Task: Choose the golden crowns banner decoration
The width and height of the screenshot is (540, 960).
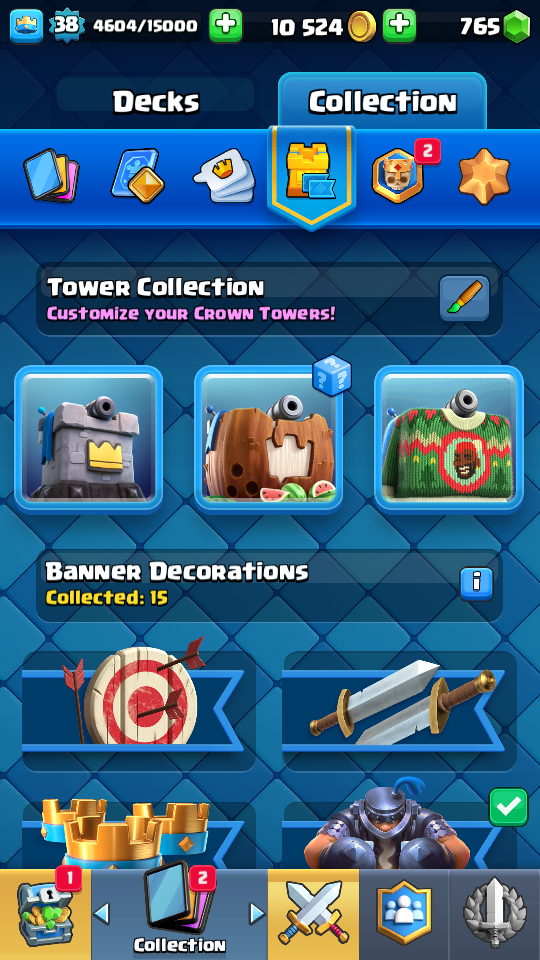Action: coord(138,835)
